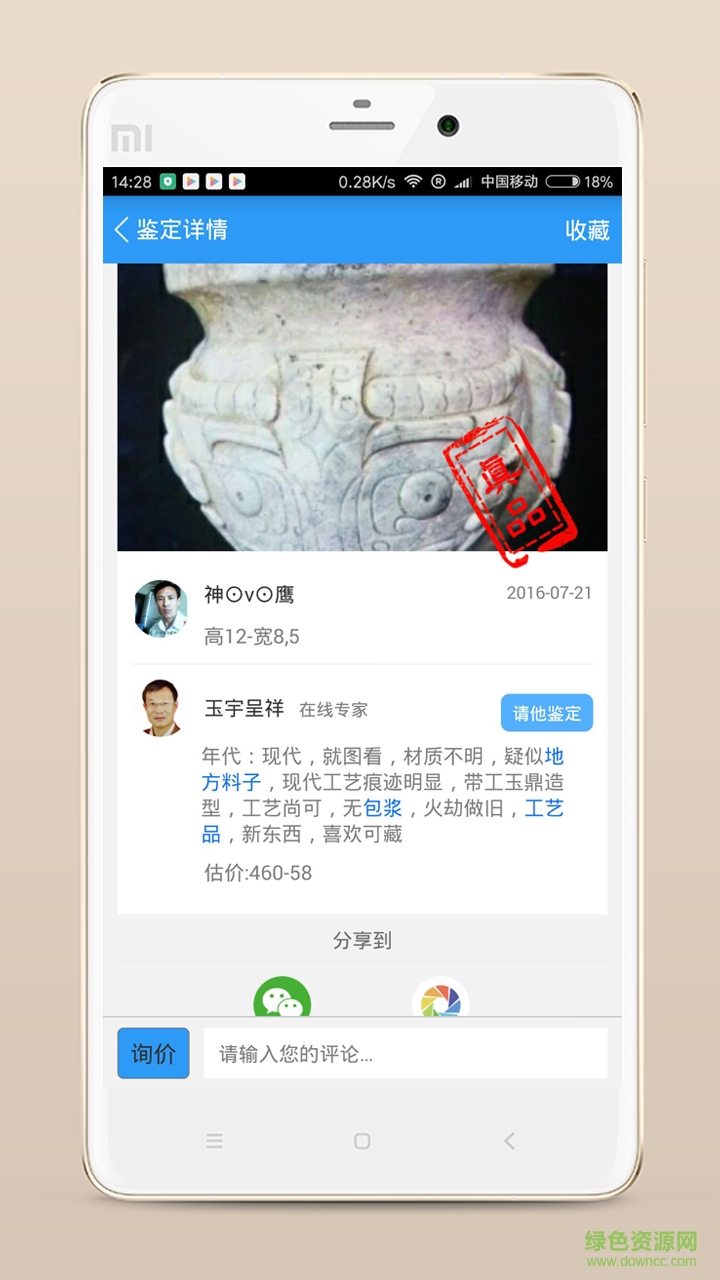
Task: Open the 包浆 link
Action: pos(382,808)
